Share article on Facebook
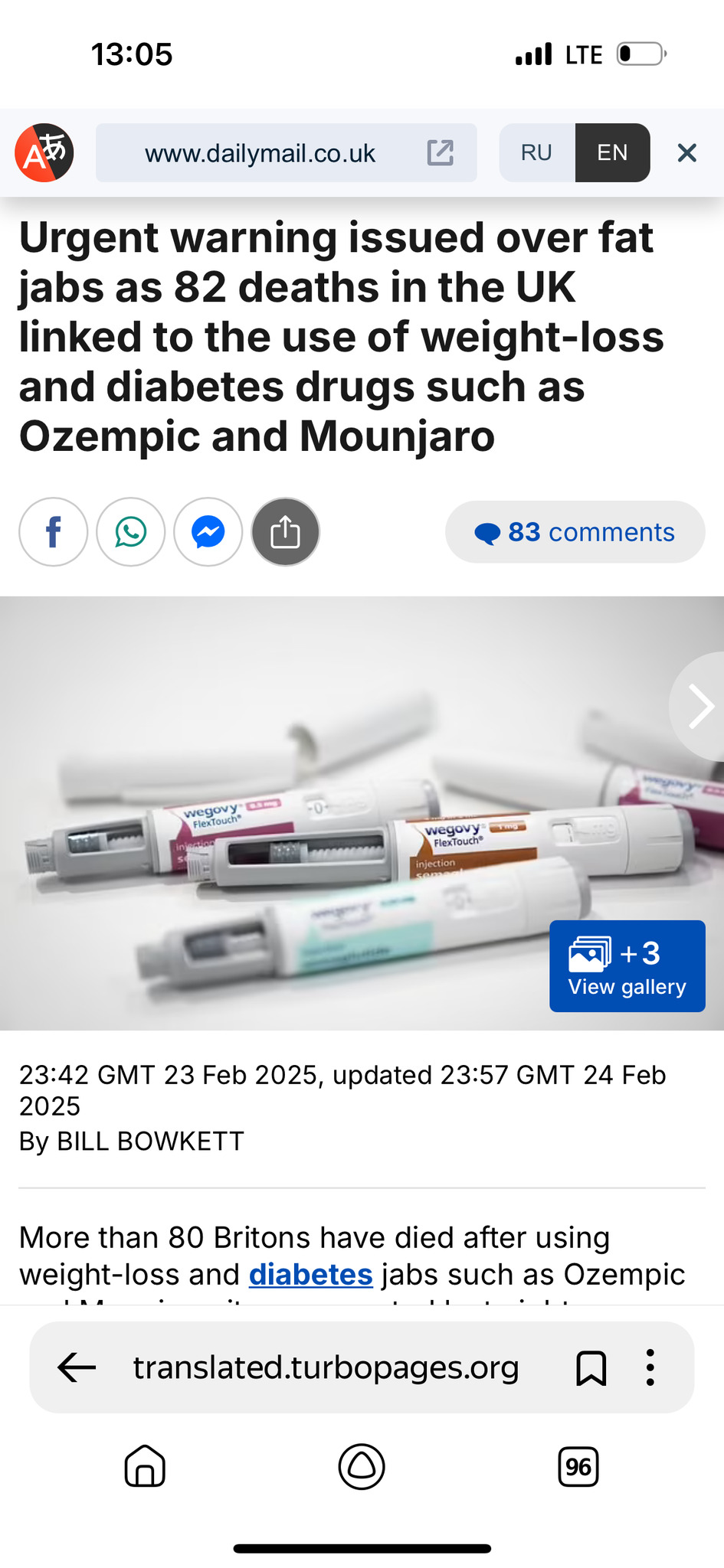724x1568 pixels. [54, 532]
